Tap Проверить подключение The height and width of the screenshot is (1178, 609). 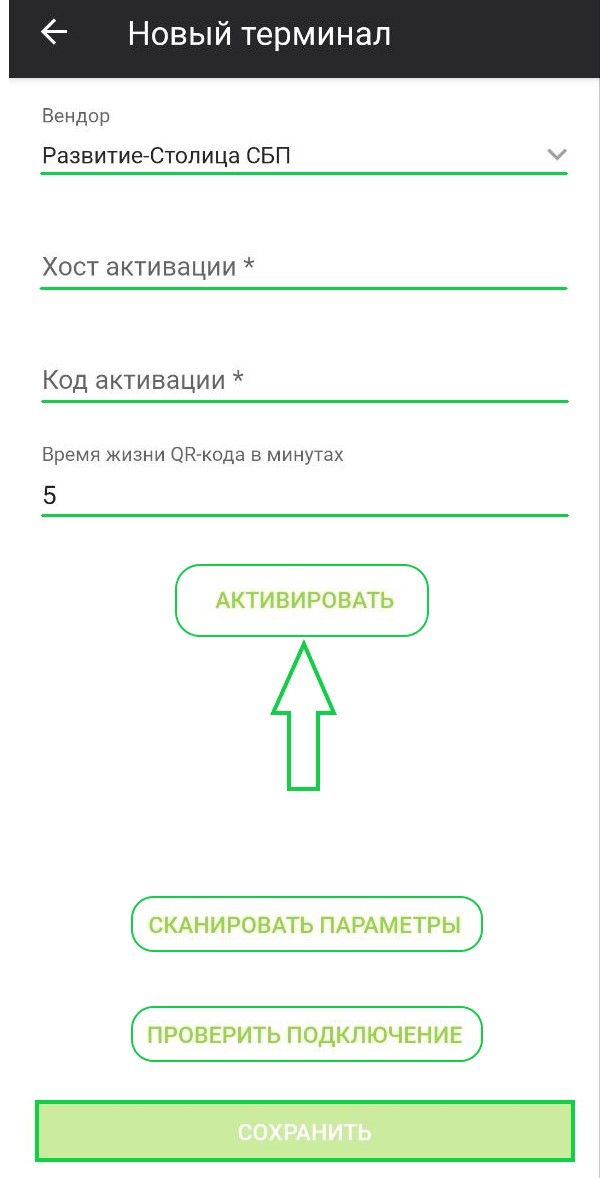(306, 1035)
